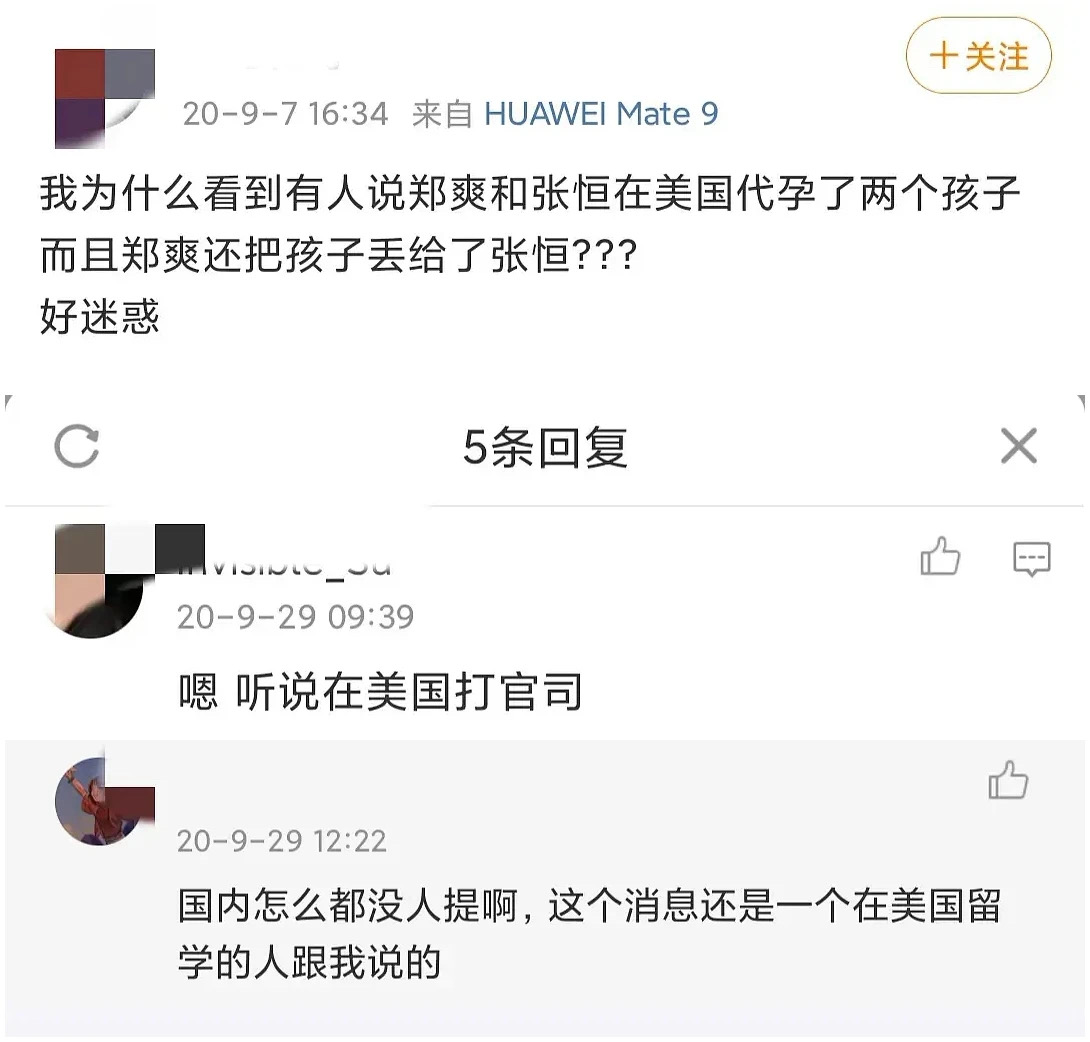The width and height of the screenshot is (1090, 1042).
Task: Close the 5条回复 replies panel
Action: point(1018,446)
